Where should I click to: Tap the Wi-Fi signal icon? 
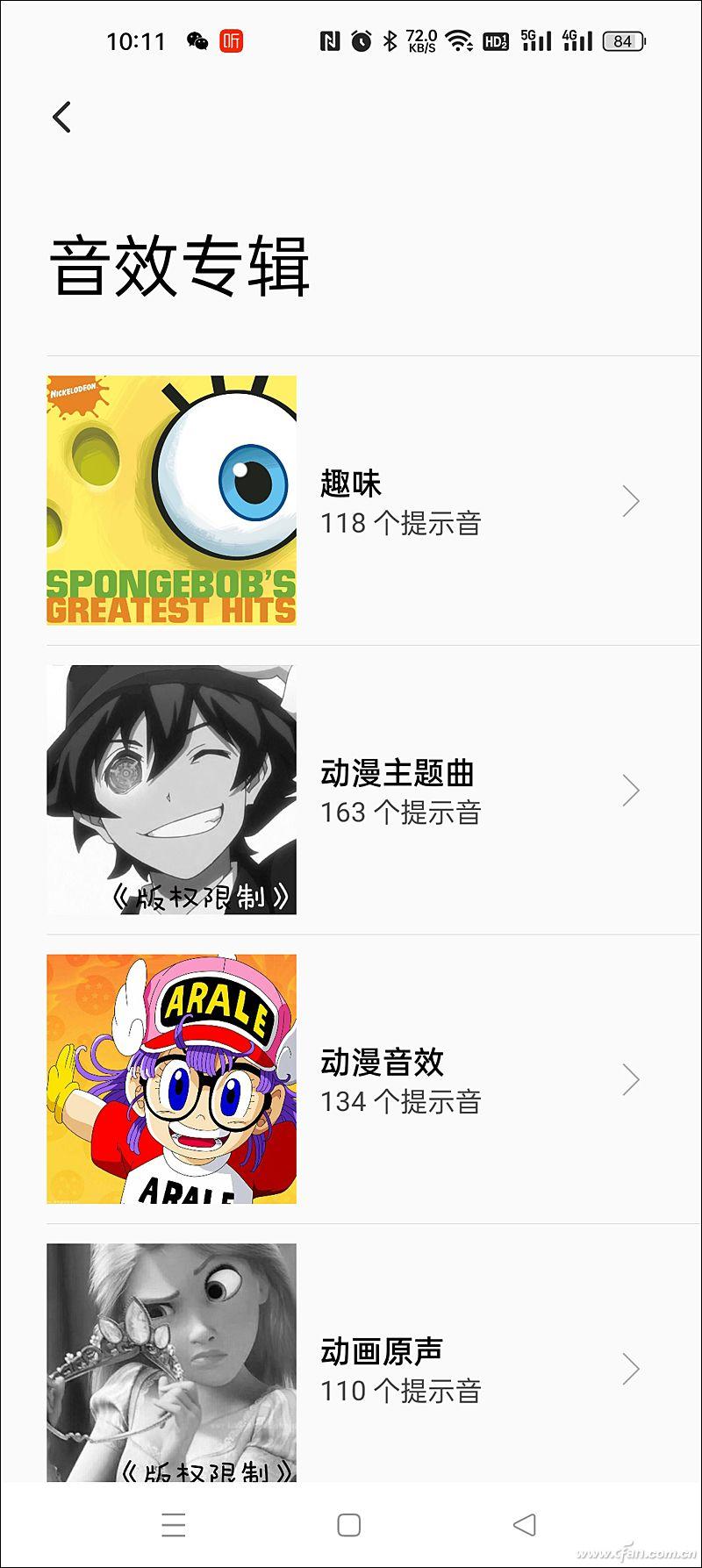point(457,40)
